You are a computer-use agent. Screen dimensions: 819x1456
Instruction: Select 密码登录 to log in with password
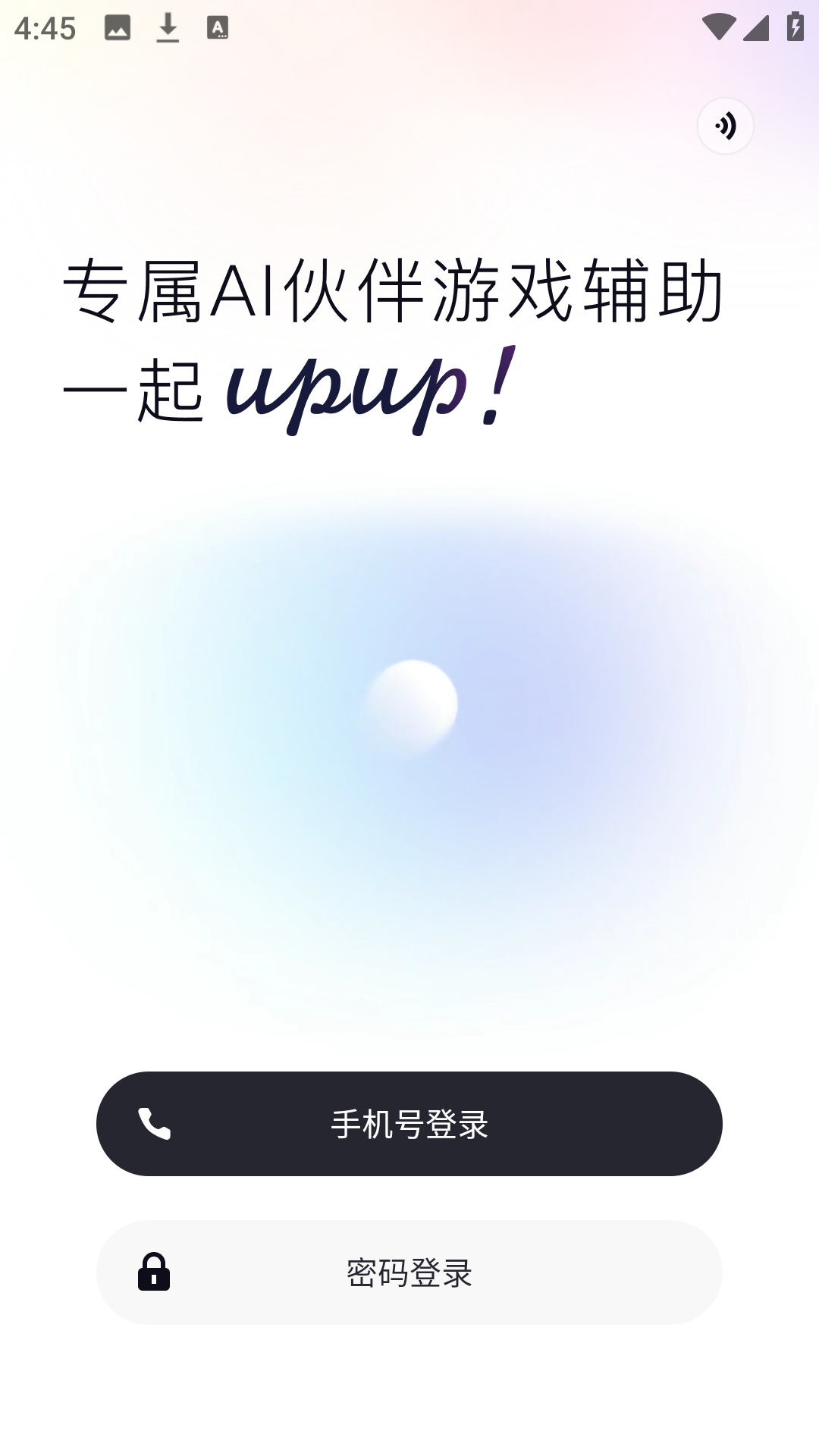[x=409, y=1272]
